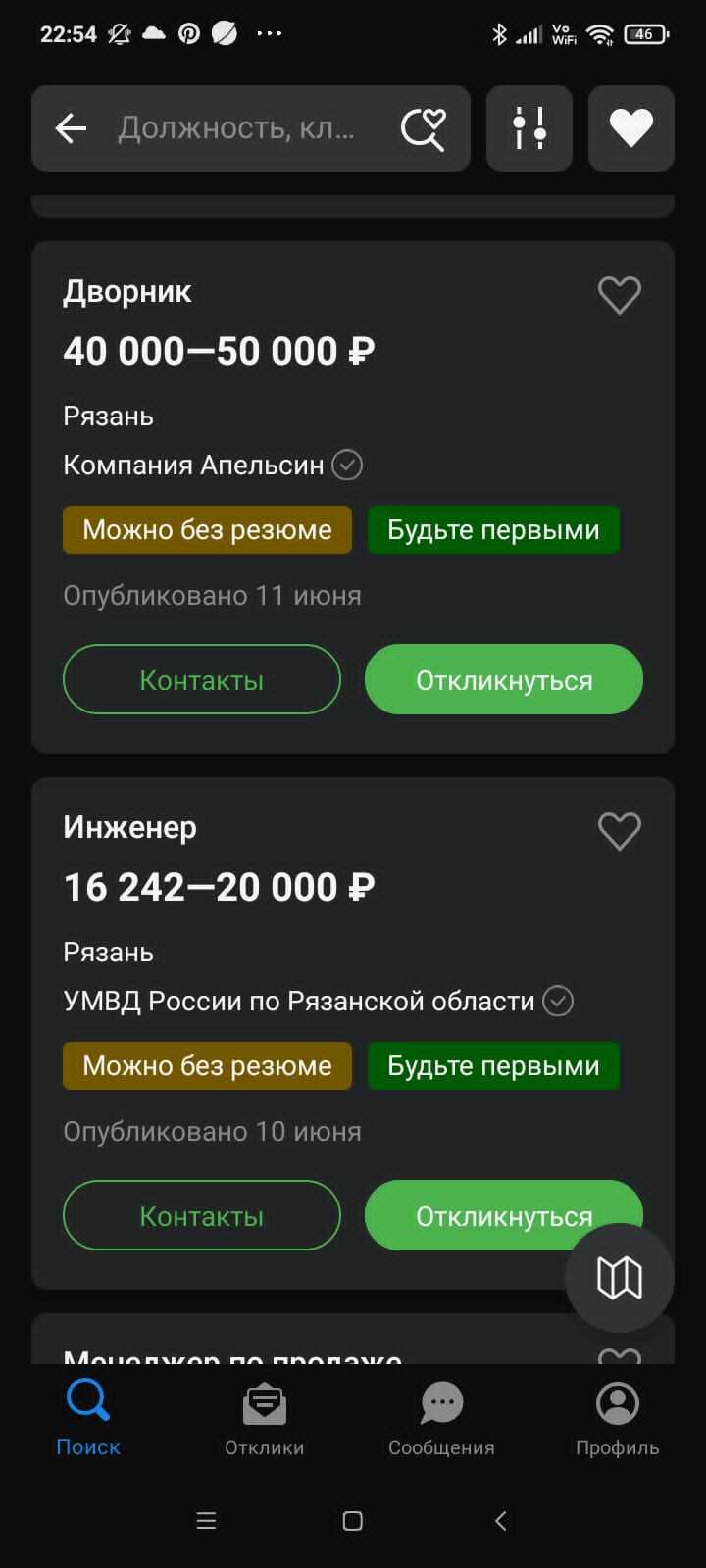This screenshot has height=1568, width=706.
Task: Go back using the arrow in search bar
Action: pos(72,128)
